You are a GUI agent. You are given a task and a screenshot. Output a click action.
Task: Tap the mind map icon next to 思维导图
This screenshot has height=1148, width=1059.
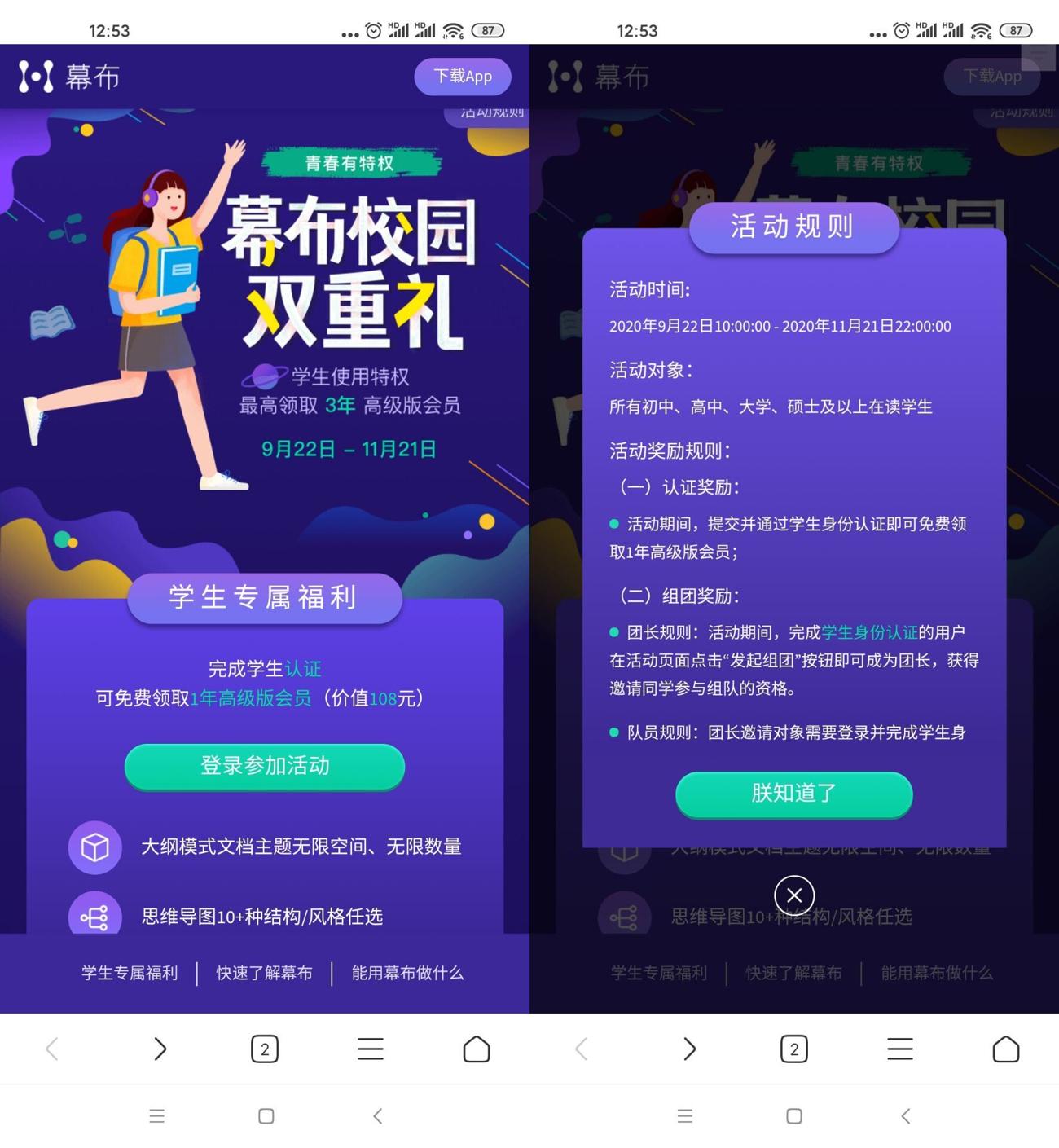(95, 916)
